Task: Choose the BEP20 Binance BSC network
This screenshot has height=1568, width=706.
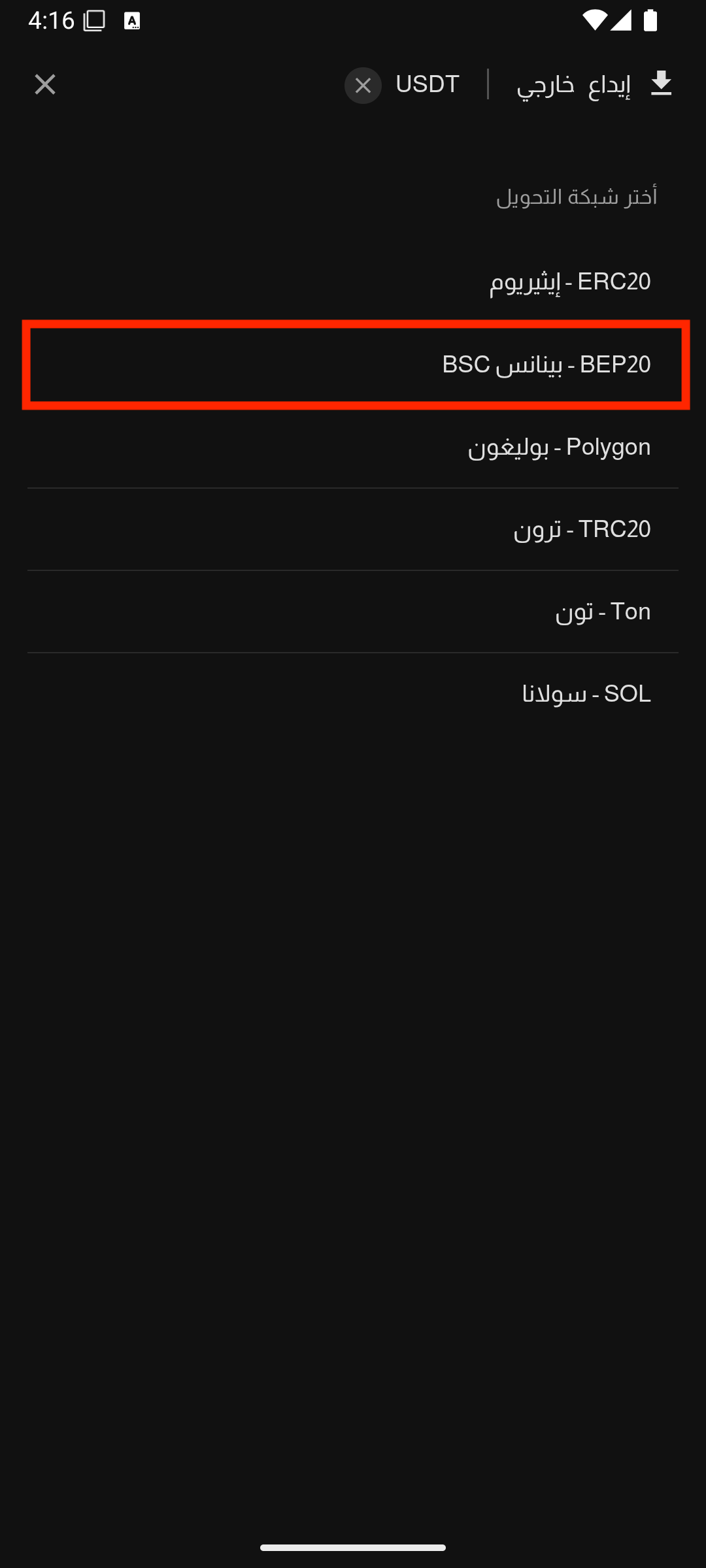Action: (x=353, y=365)
